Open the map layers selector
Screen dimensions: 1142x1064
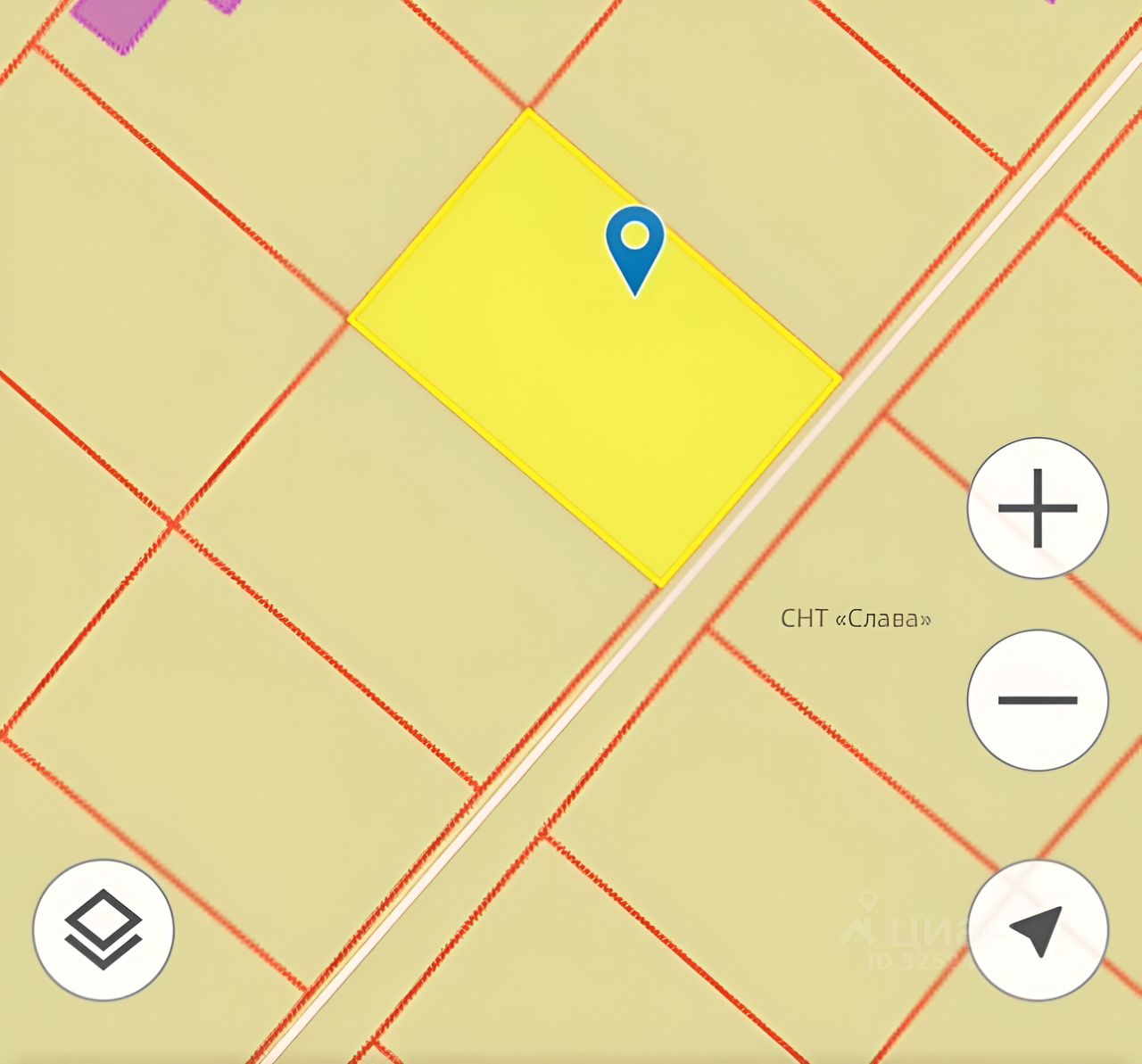[103, 929]
